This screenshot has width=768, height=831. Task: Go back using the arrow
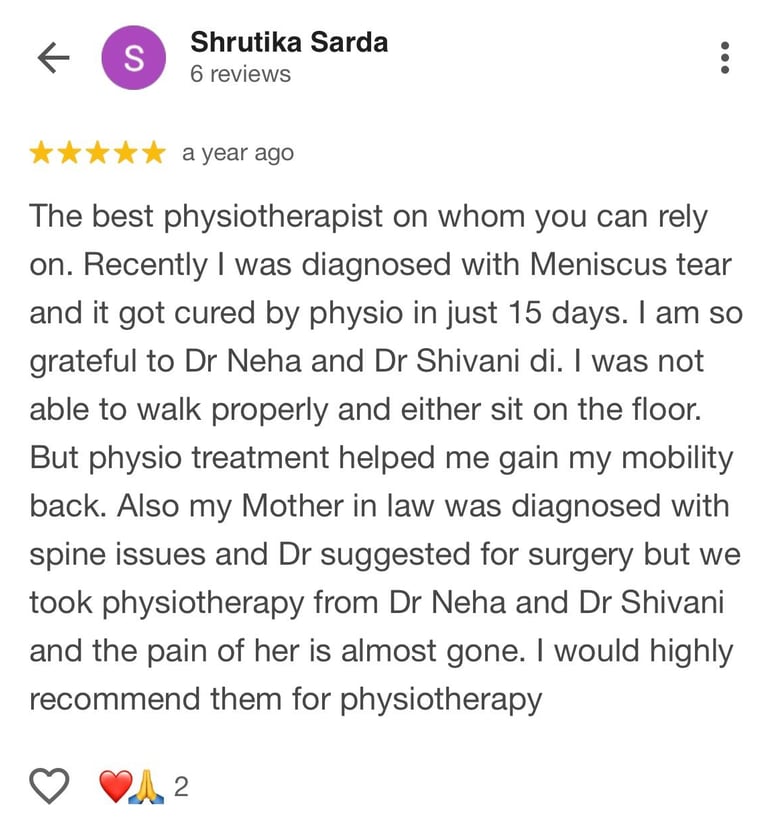52,58
